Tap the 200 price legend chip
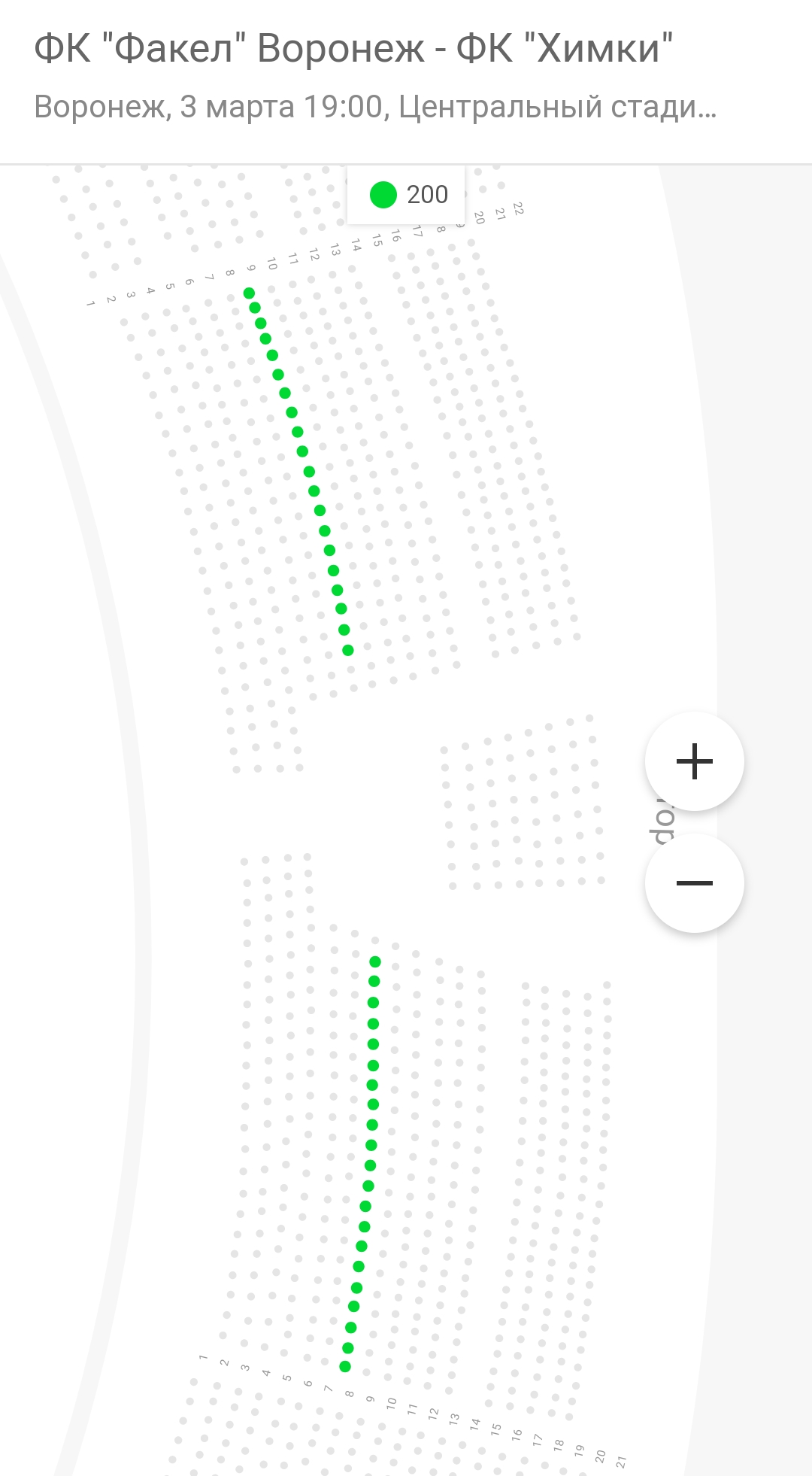This screenshot has height=1476, width=812. pyautogui.click(x=407, y=195)
